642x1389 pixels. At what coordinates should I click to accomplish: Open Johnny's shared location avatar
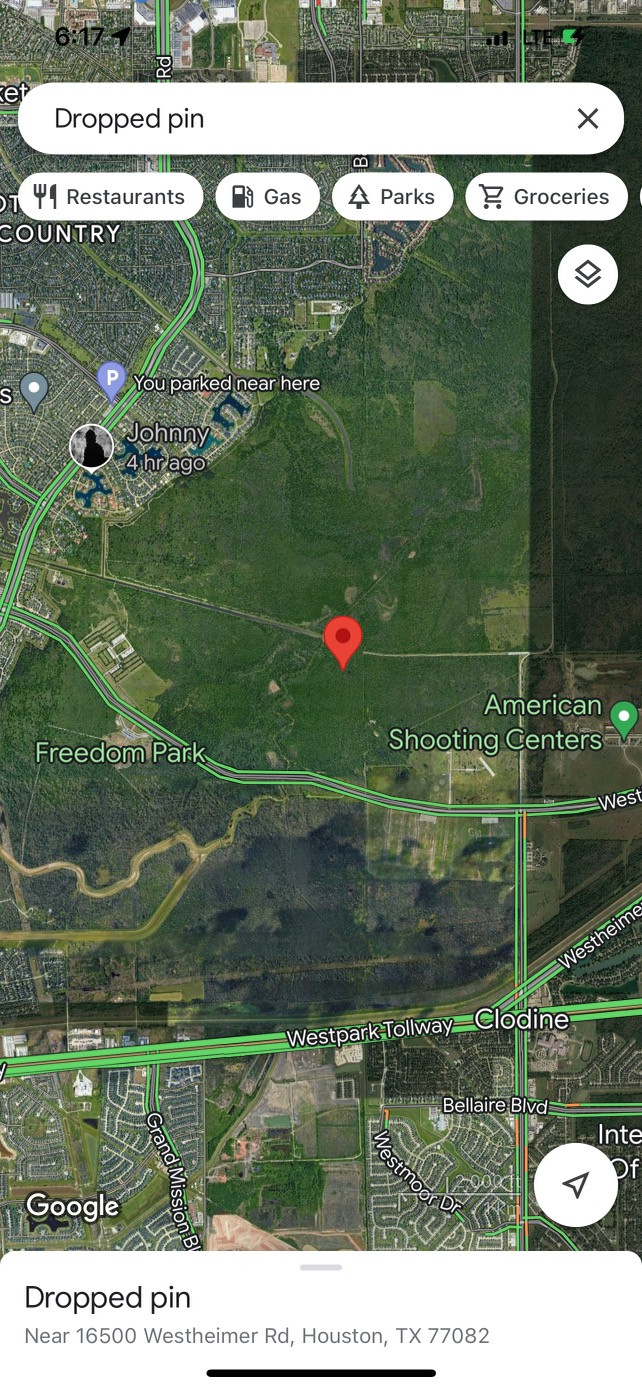[x=91, y=446]
